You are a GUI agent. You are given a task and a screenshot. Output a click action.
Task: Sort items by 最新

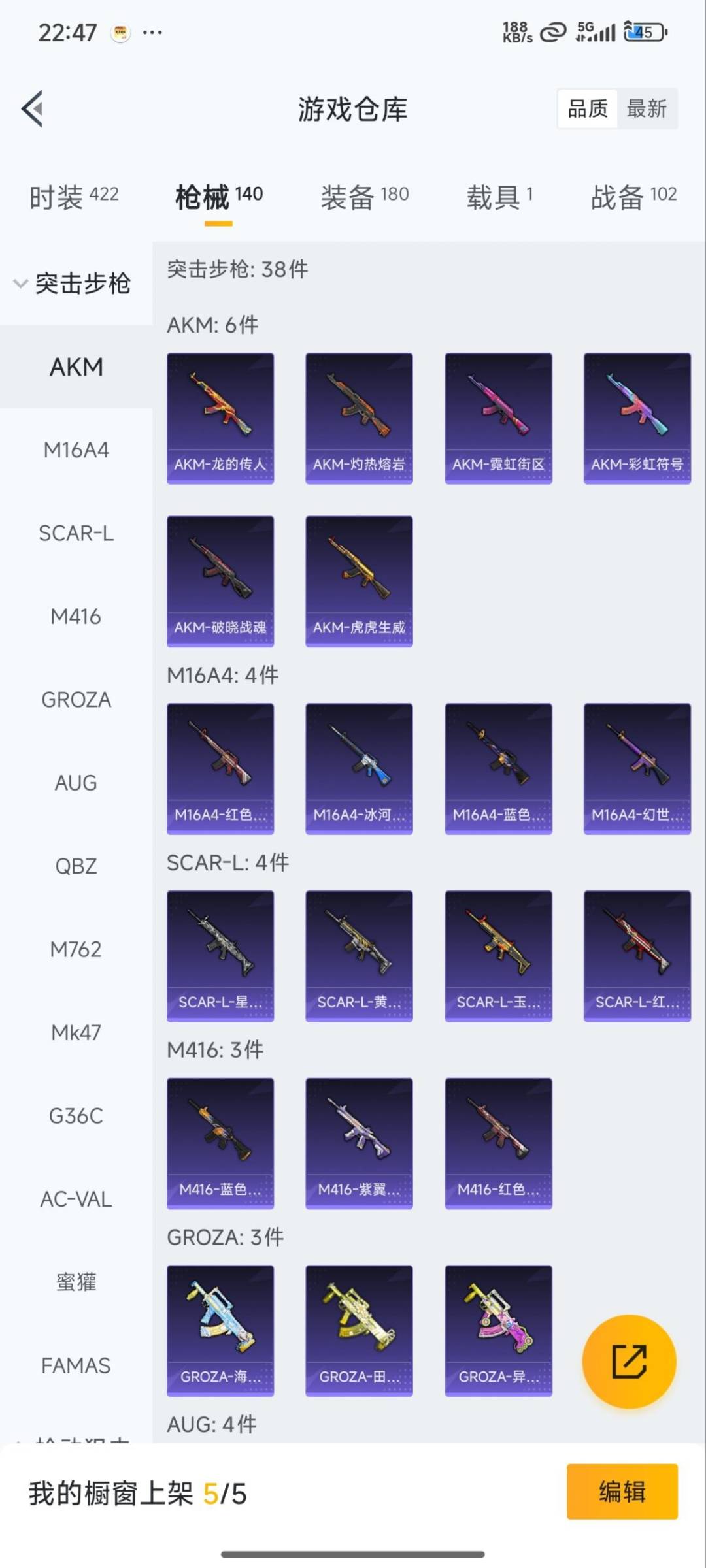646,108
